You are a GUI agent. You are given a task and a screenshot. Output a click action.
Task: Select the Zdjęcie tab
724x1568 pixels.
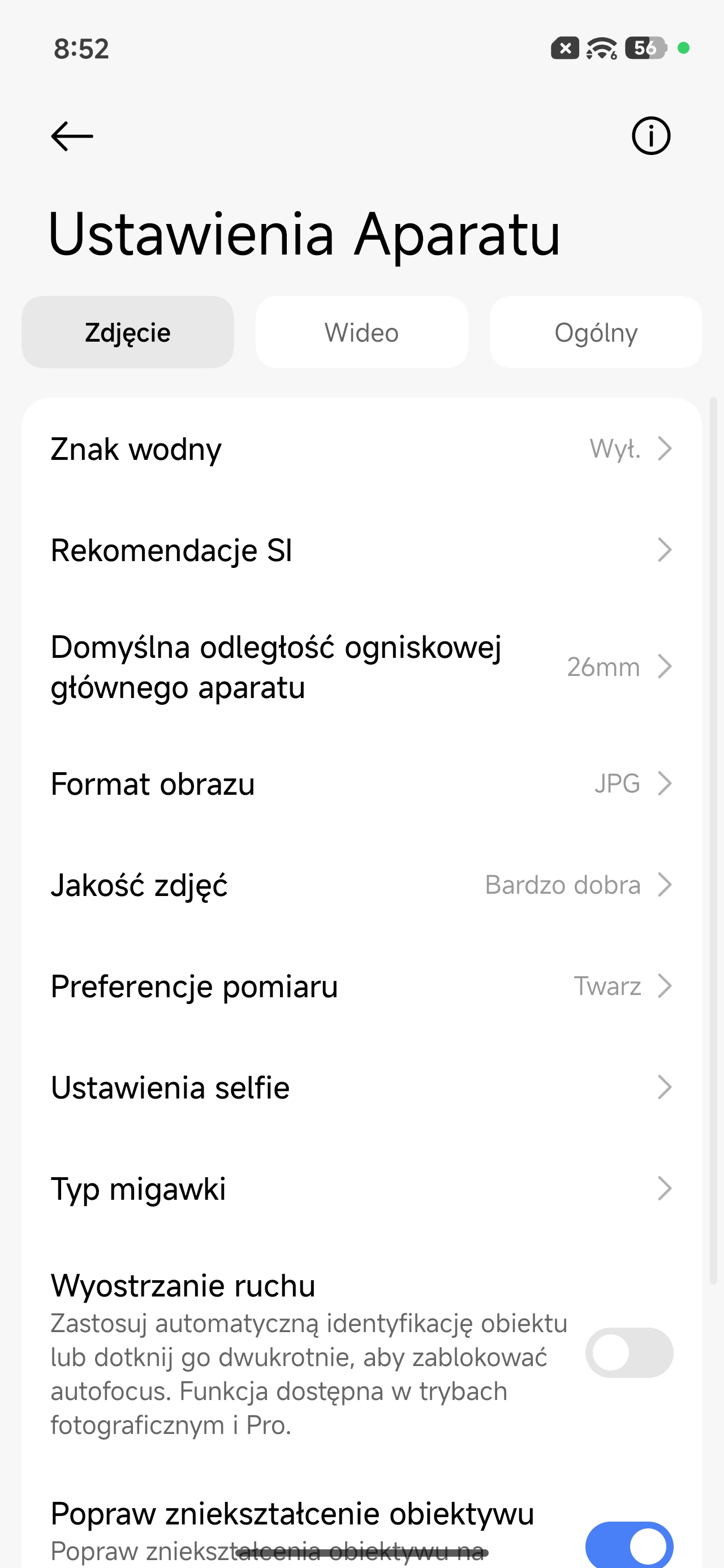[x=128, y=333]
